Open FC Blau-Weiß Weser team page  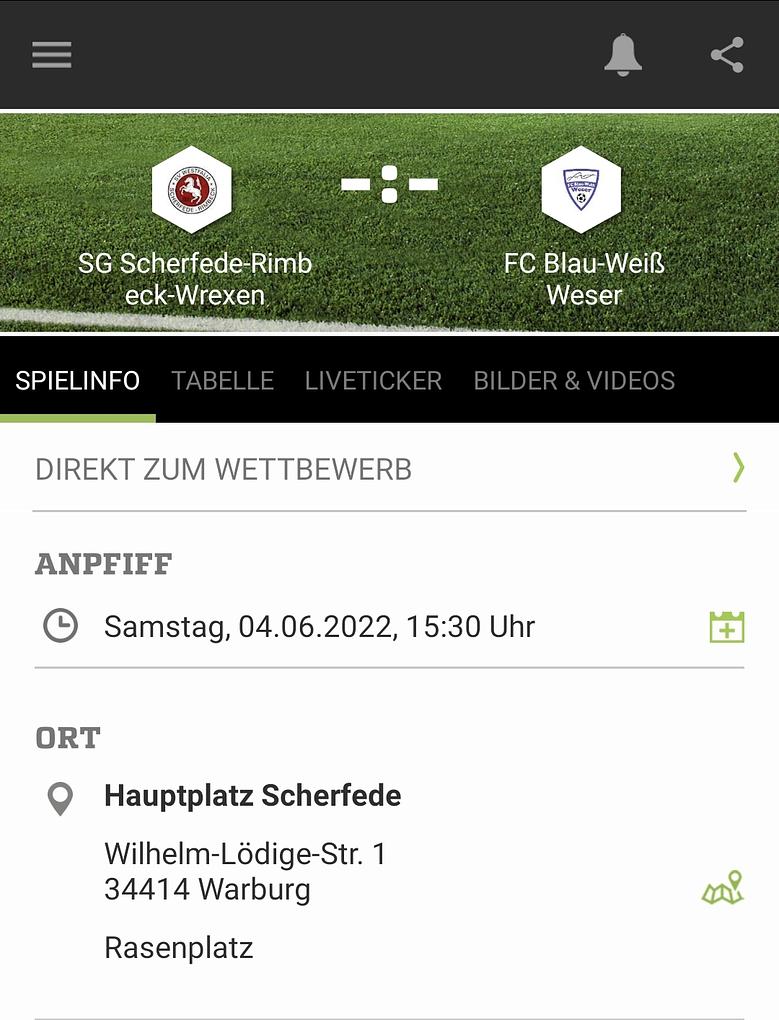coord(581,189)
